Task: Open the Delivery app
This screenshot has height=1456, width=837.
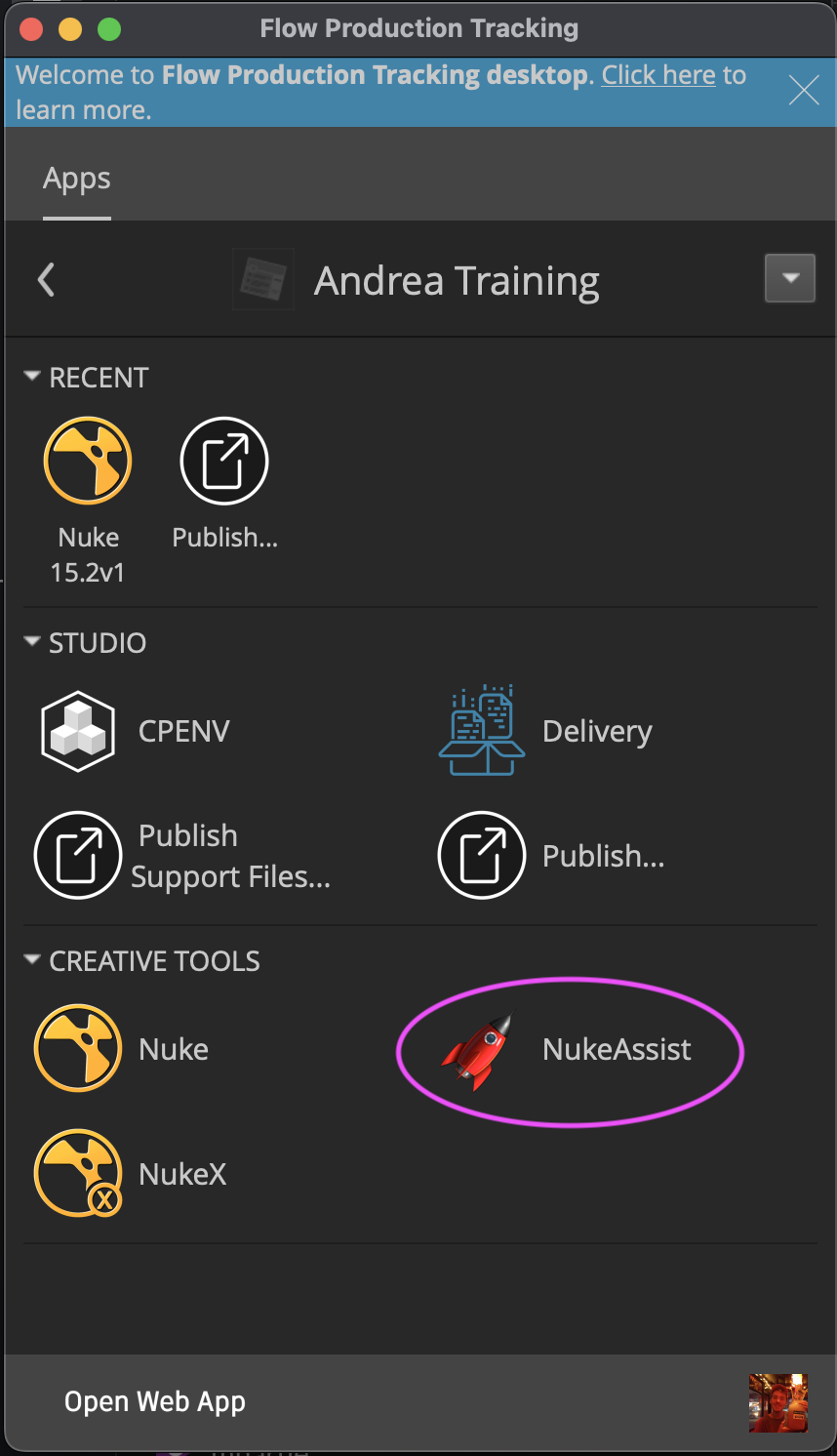Action: pyautogui.click(x=482, y=731)
